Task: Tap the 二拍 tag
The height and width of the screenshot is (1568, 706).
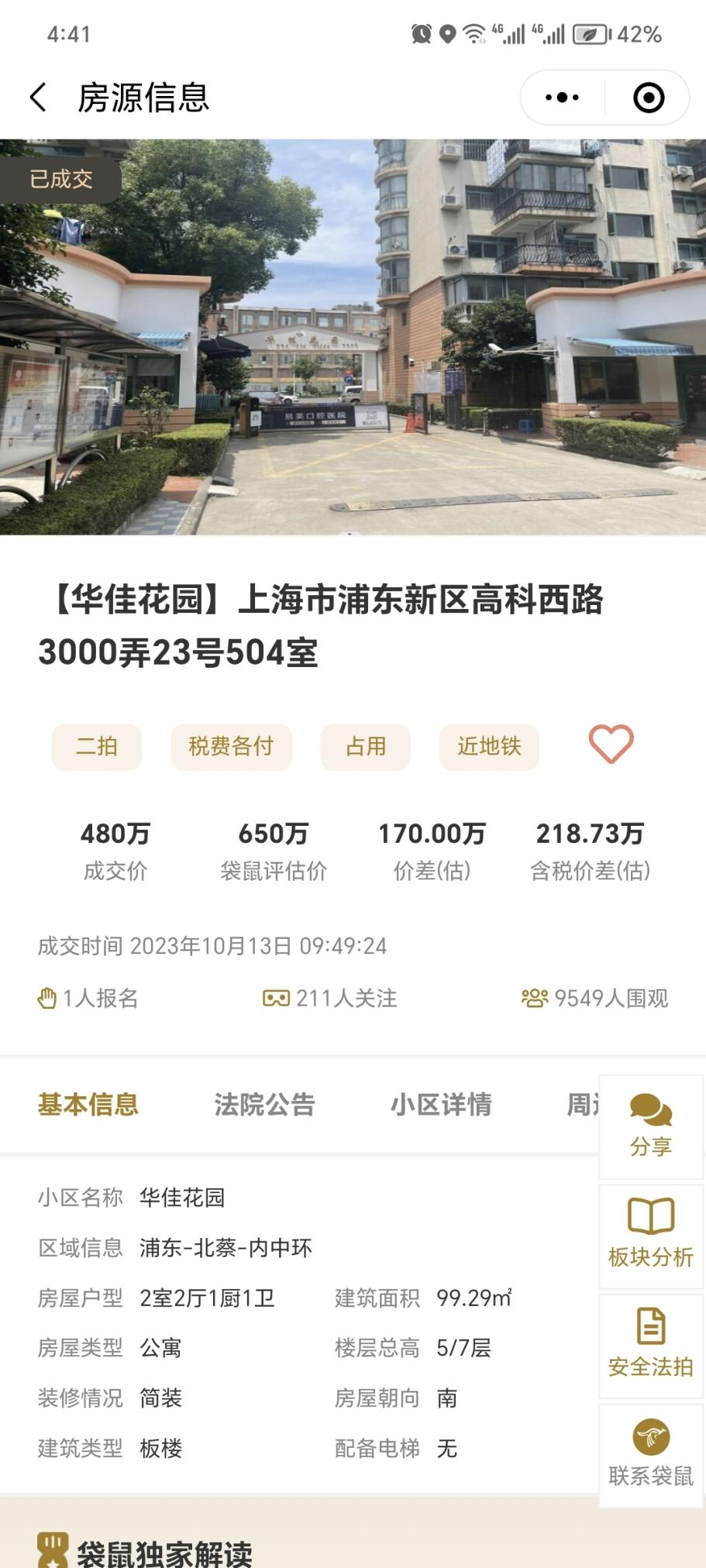Action: pyautogui.click(x=96, y=746)
